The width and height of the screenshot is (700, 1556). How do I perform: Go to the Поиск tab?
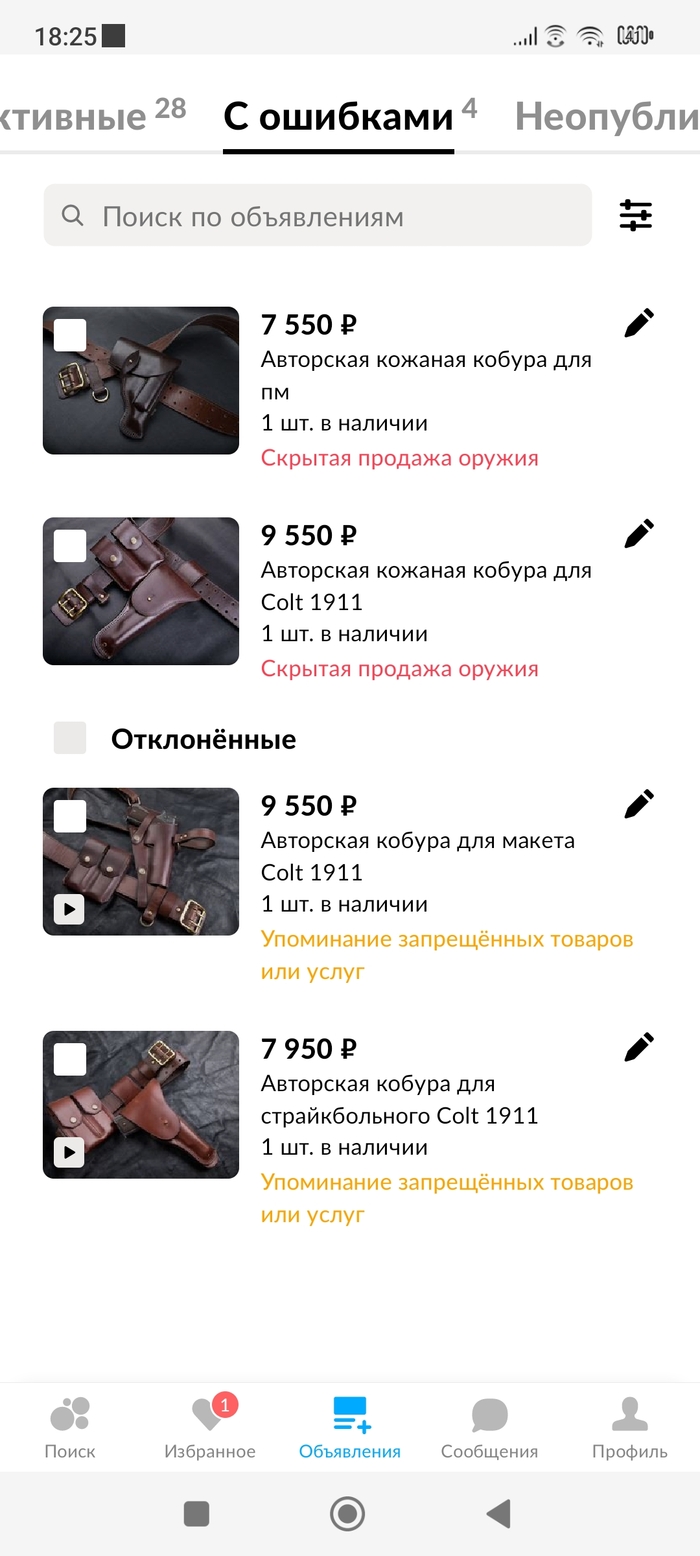[x=70, y=1428]
